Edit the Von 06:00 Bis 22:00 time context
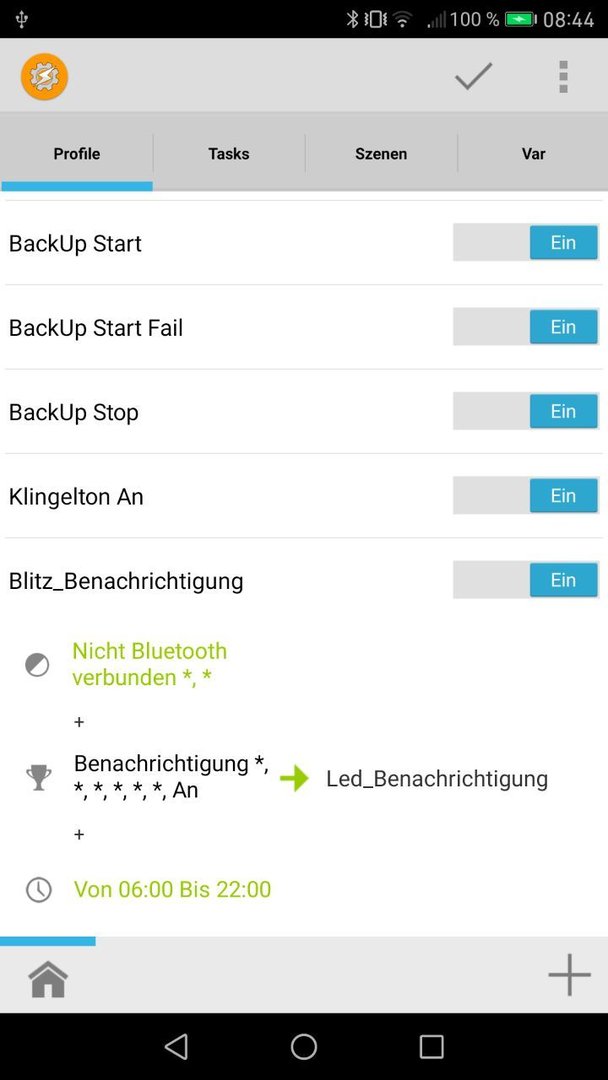The width and height of the screenshot is (608, 1080). click(172, 889)
